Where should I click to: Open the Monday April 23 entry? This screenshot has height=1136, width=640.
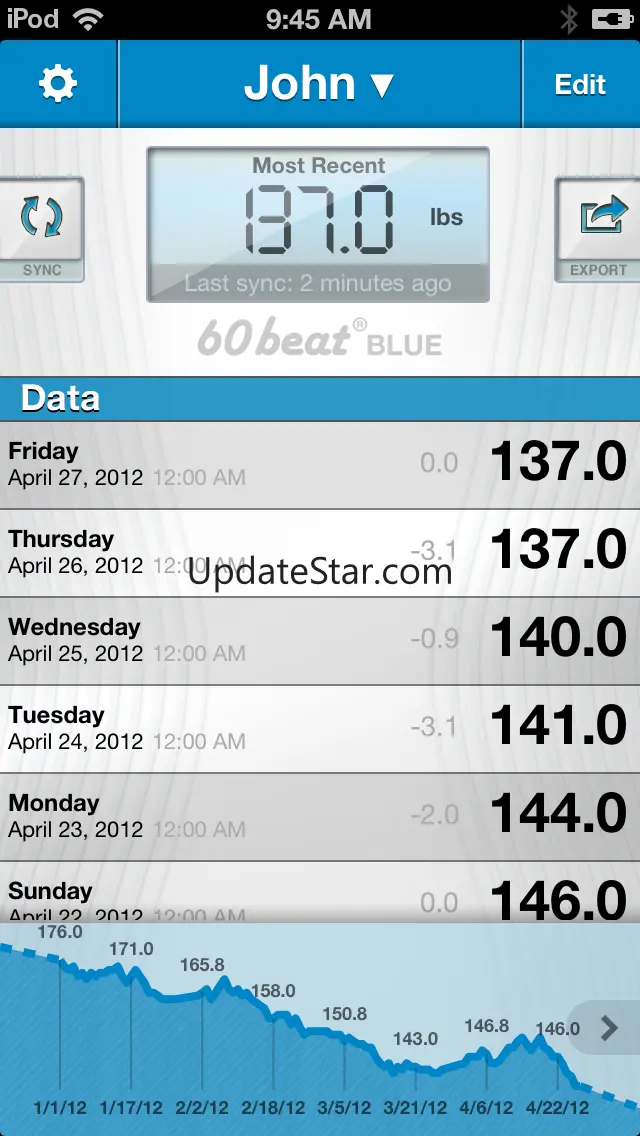coord(320,817)
